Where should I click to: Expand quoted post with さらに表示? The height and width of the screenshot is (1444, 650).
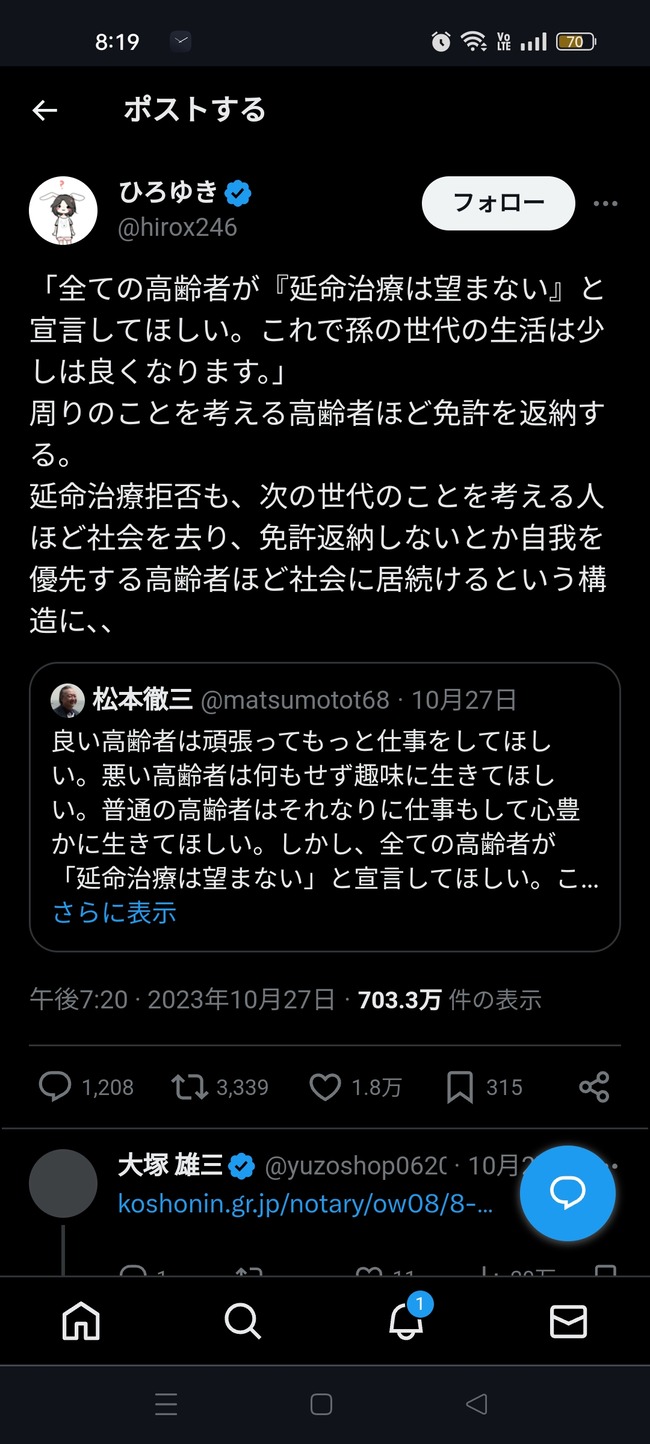[x=114, y=912]
